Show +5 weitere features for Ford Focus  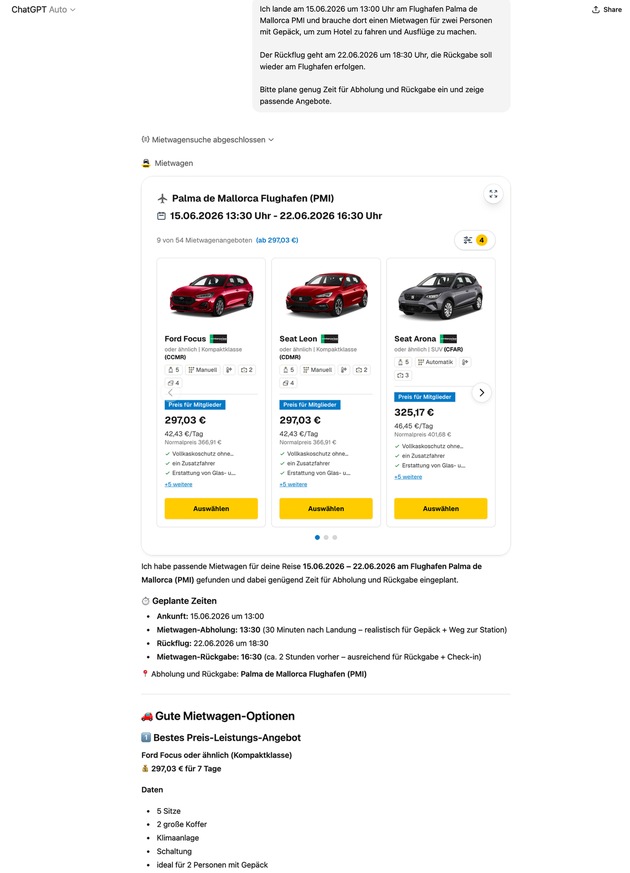pos(179,484)
